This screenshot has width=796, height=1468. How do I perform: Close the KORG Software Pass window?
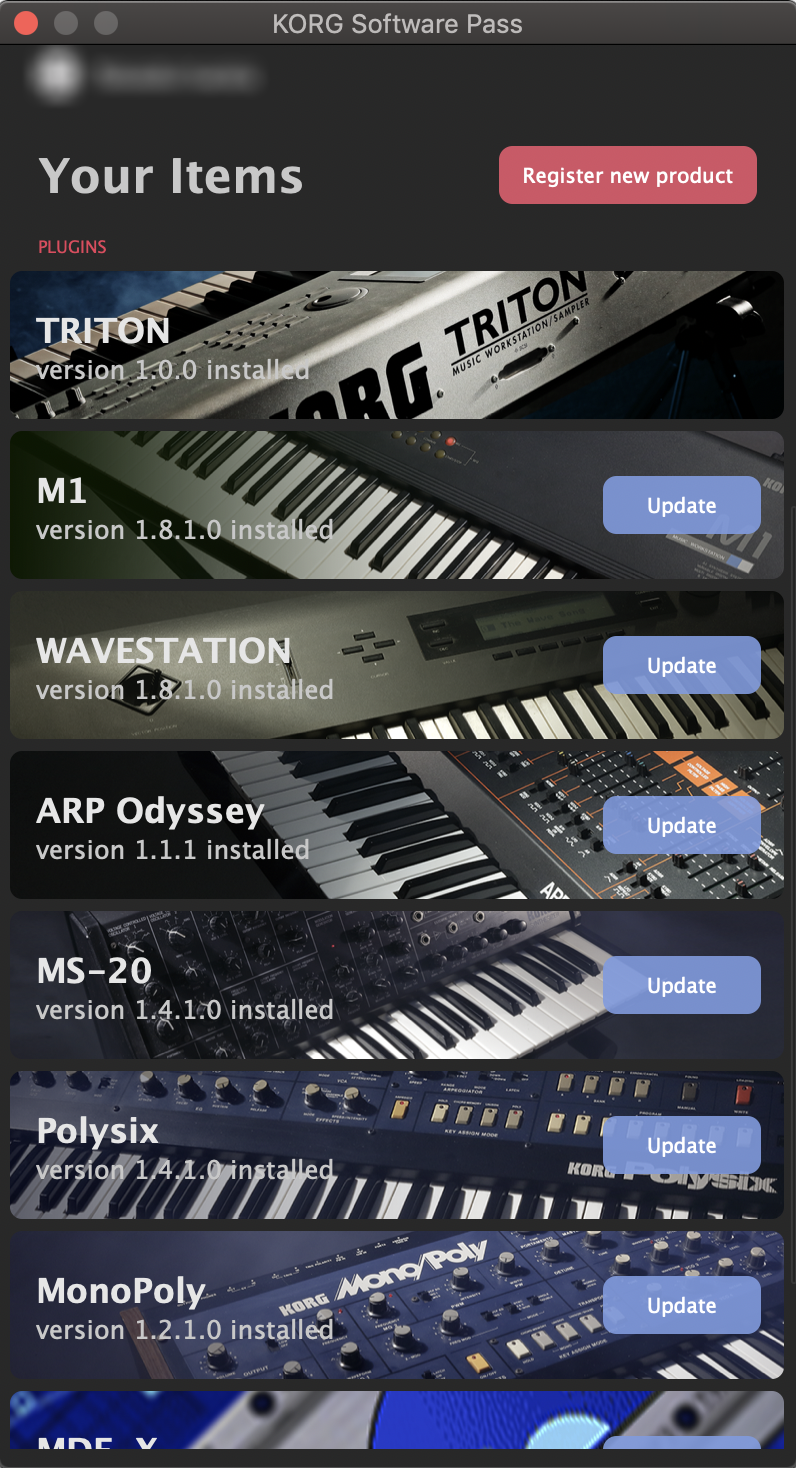point(26,23)
